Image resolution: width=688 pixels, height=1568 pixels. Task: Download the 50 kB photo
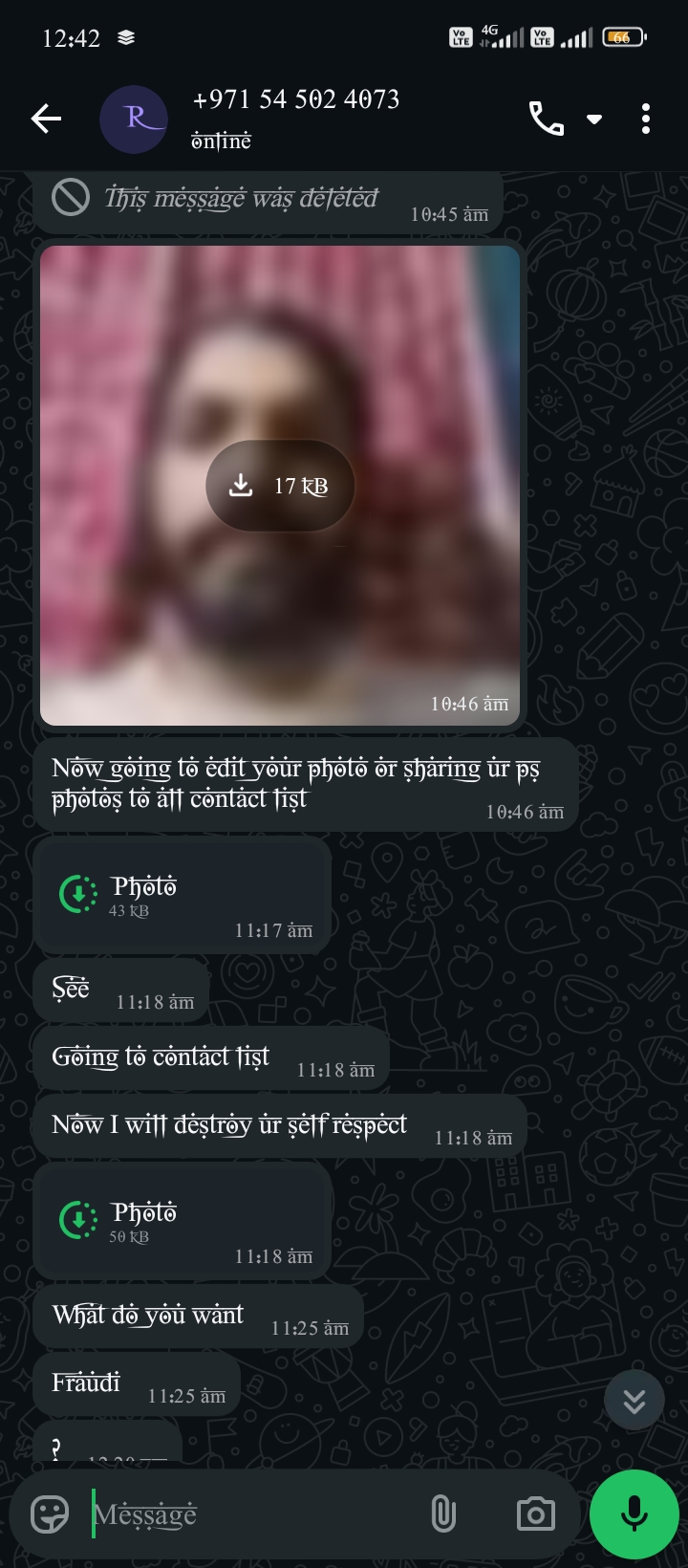pos(78,1220)
